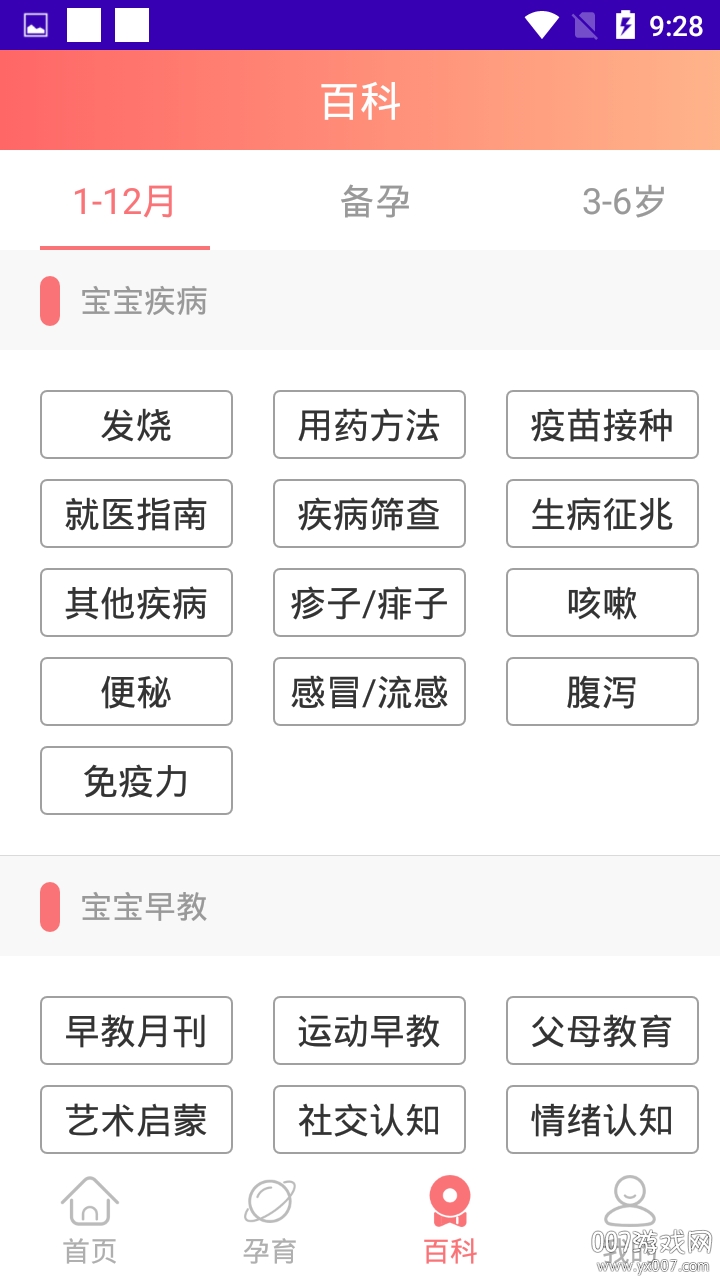This screenshot has width=720, height=1280.
Task: Tap the 腹泻 chip
Action: pyautogui.click(x=602, y=692)
